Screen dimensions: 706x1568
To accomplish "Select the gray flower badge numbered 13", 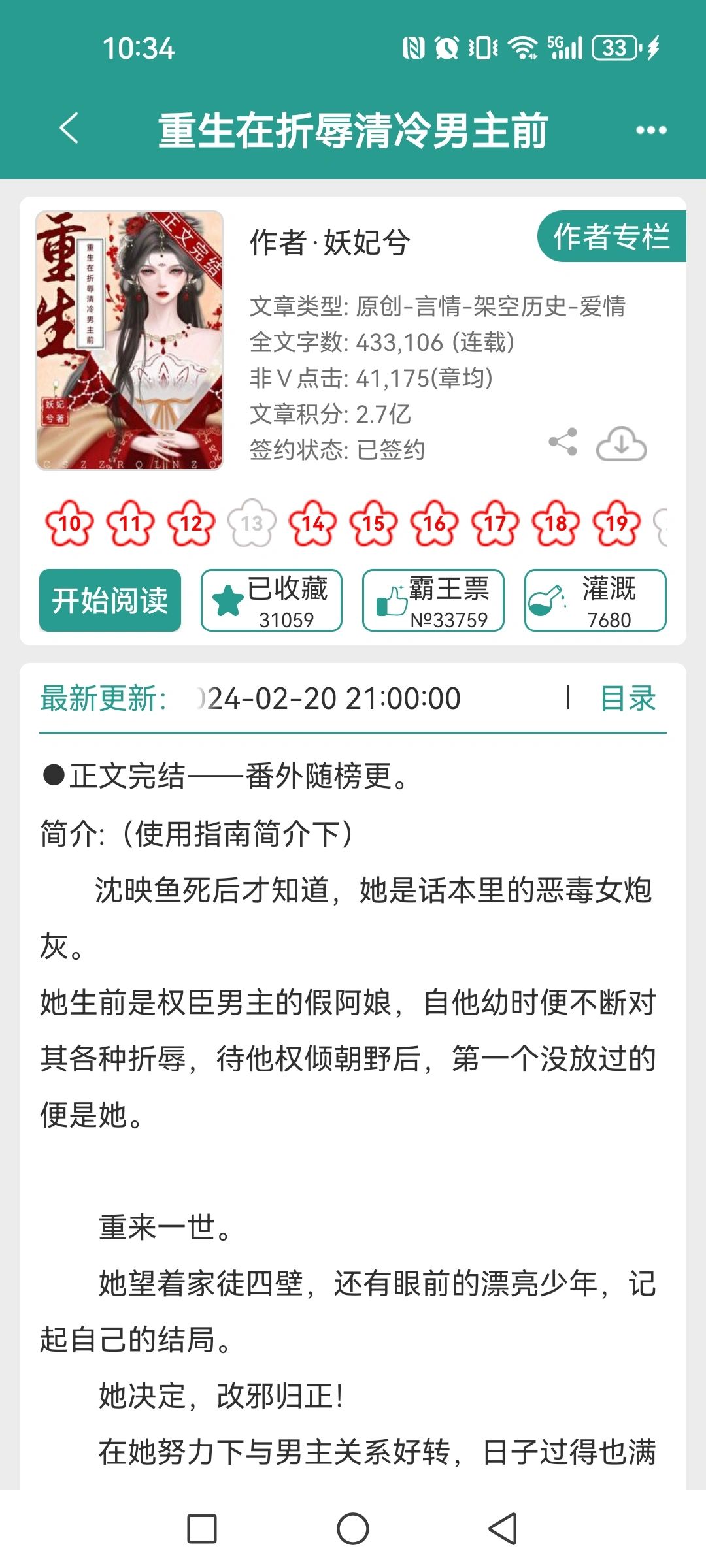I will [x=252, y=523].
